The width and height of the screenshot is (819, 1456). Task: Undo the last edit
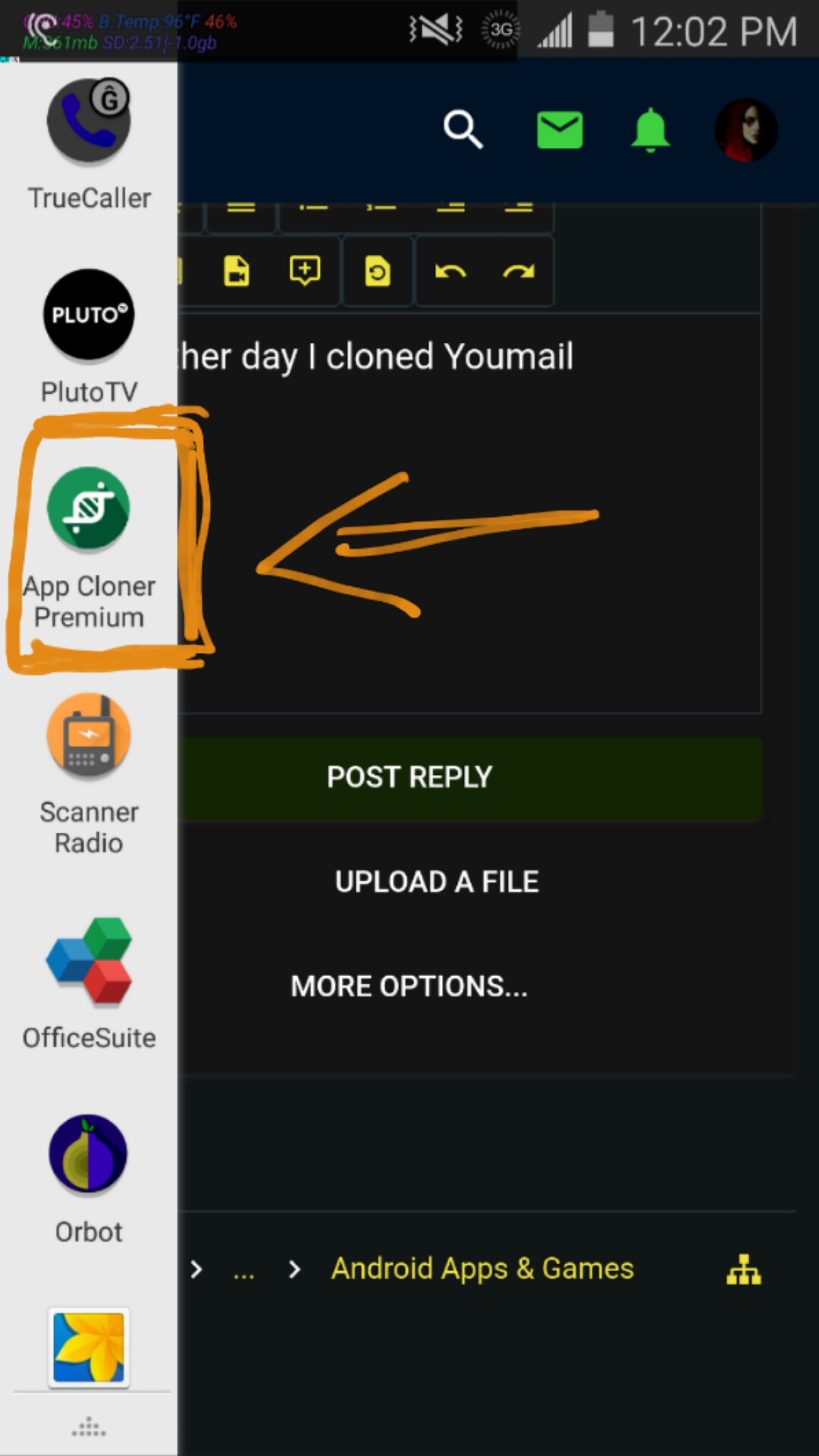pyautogui.click(x=450, y=271)
